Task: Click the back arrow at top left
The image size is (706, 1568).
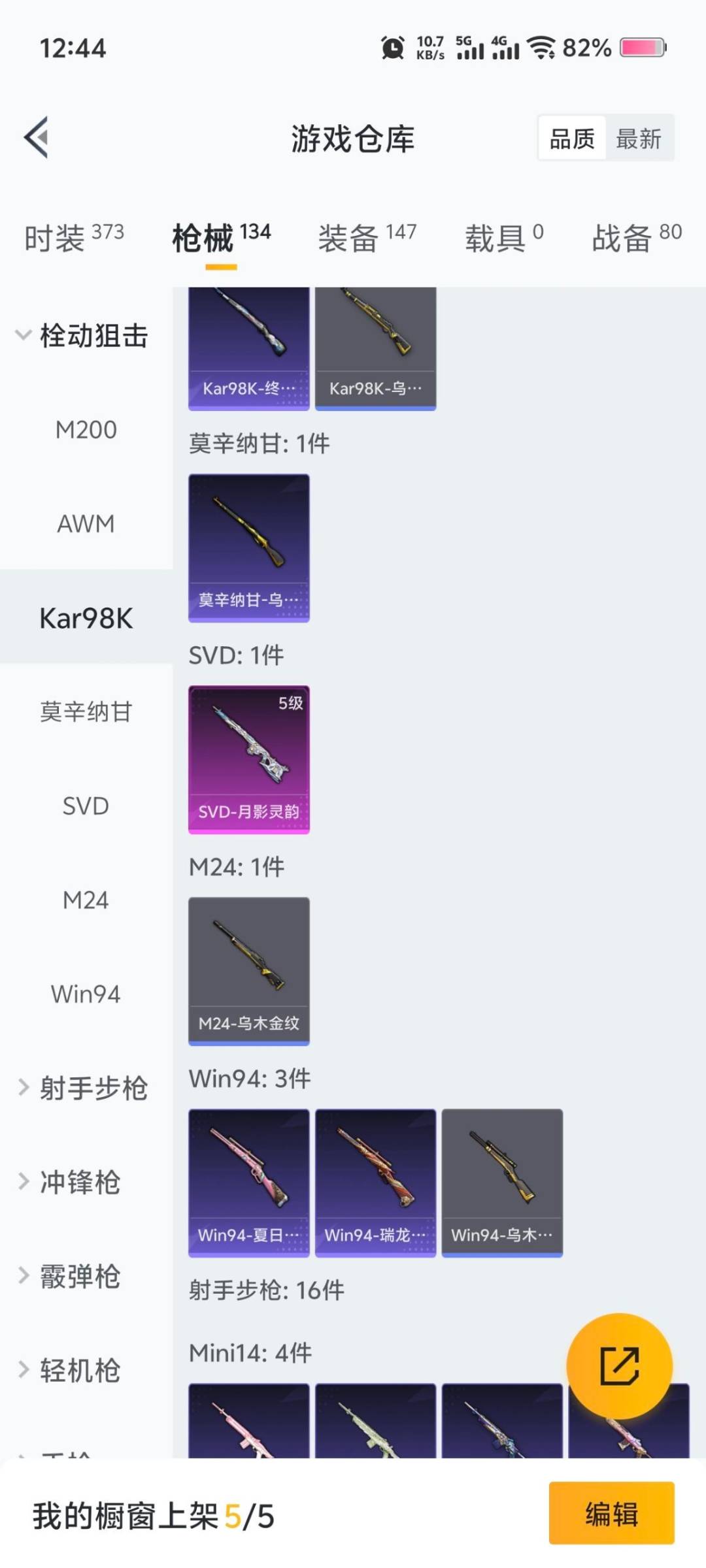Action: coord(37,137)
